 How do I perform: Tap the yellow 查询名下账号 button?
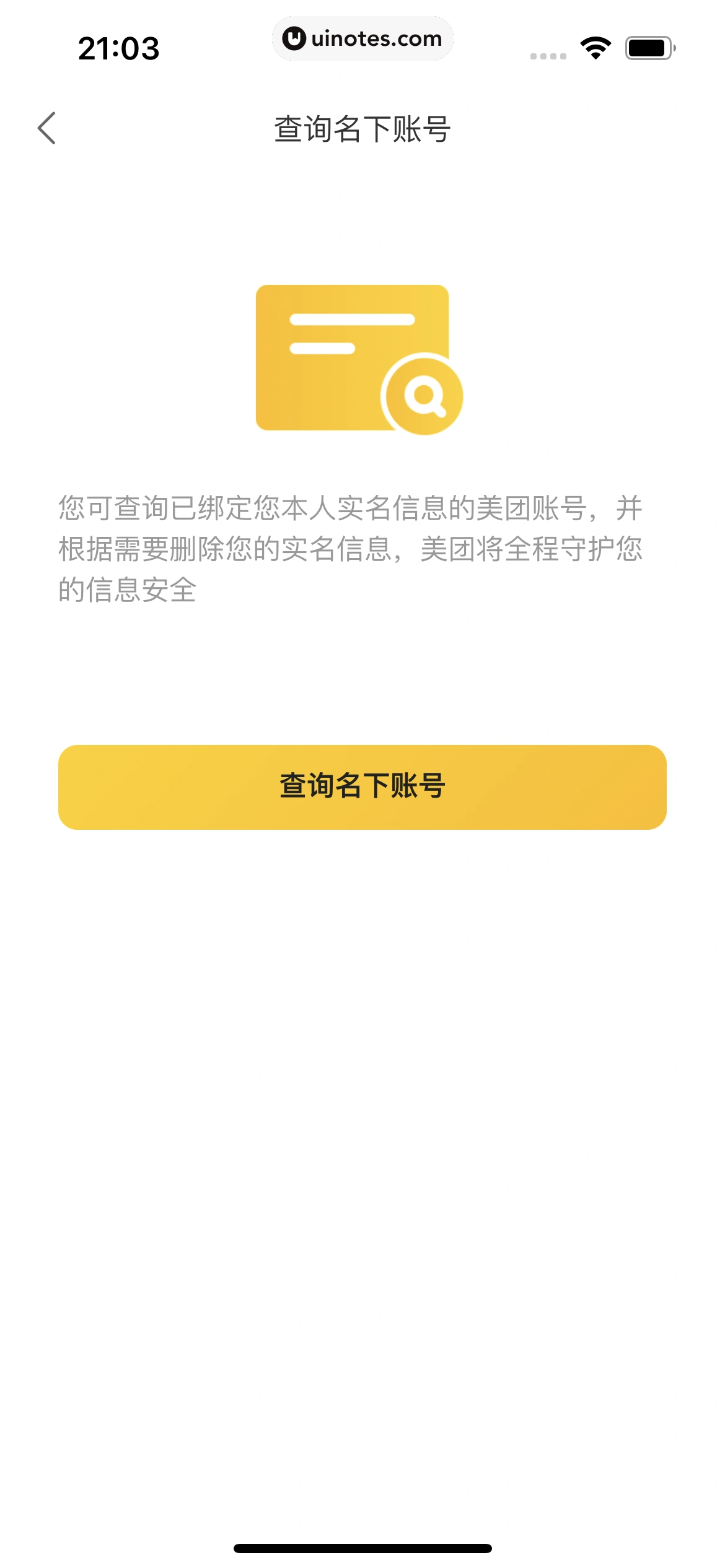pos(362,786)
